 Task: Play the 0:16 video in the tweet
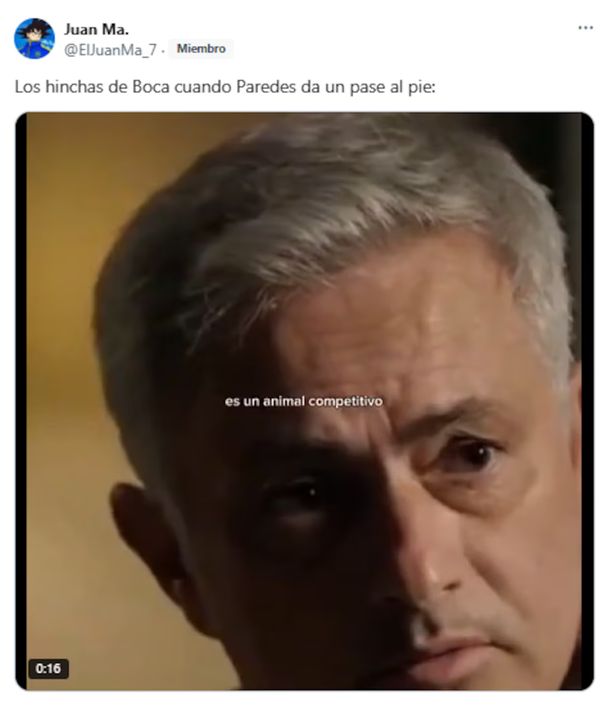point(304,400)
